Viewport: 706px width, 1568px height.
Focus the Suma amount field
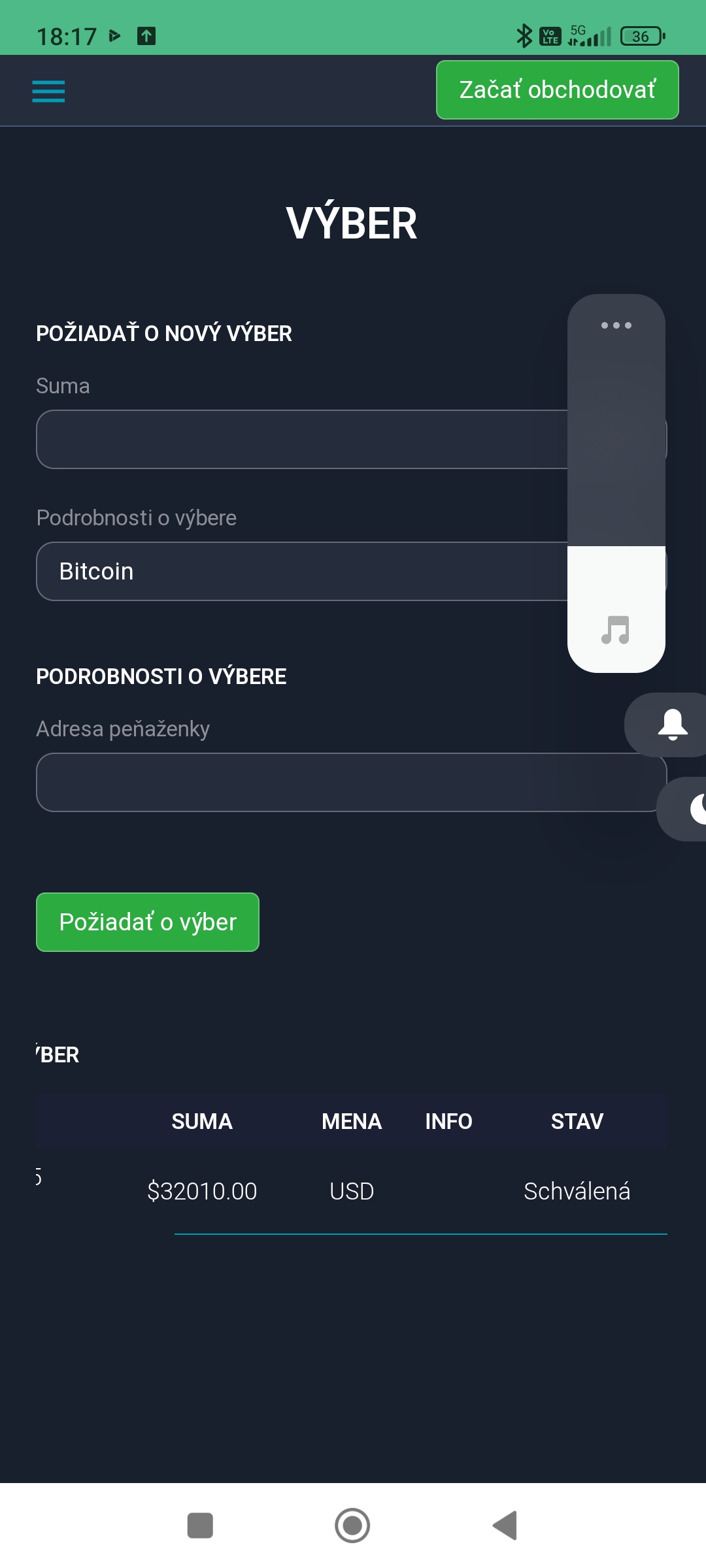click(301, 439)
